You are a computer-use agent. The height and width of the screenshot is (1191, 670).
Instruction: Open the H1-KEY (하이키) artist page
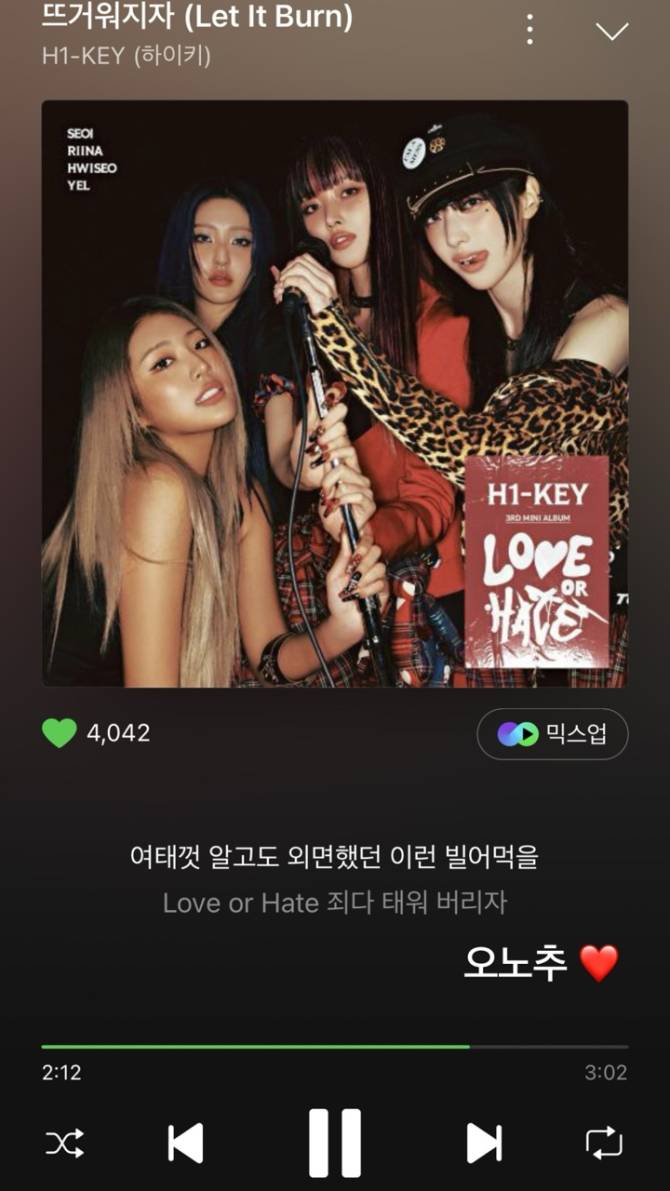tap(126, 55)
